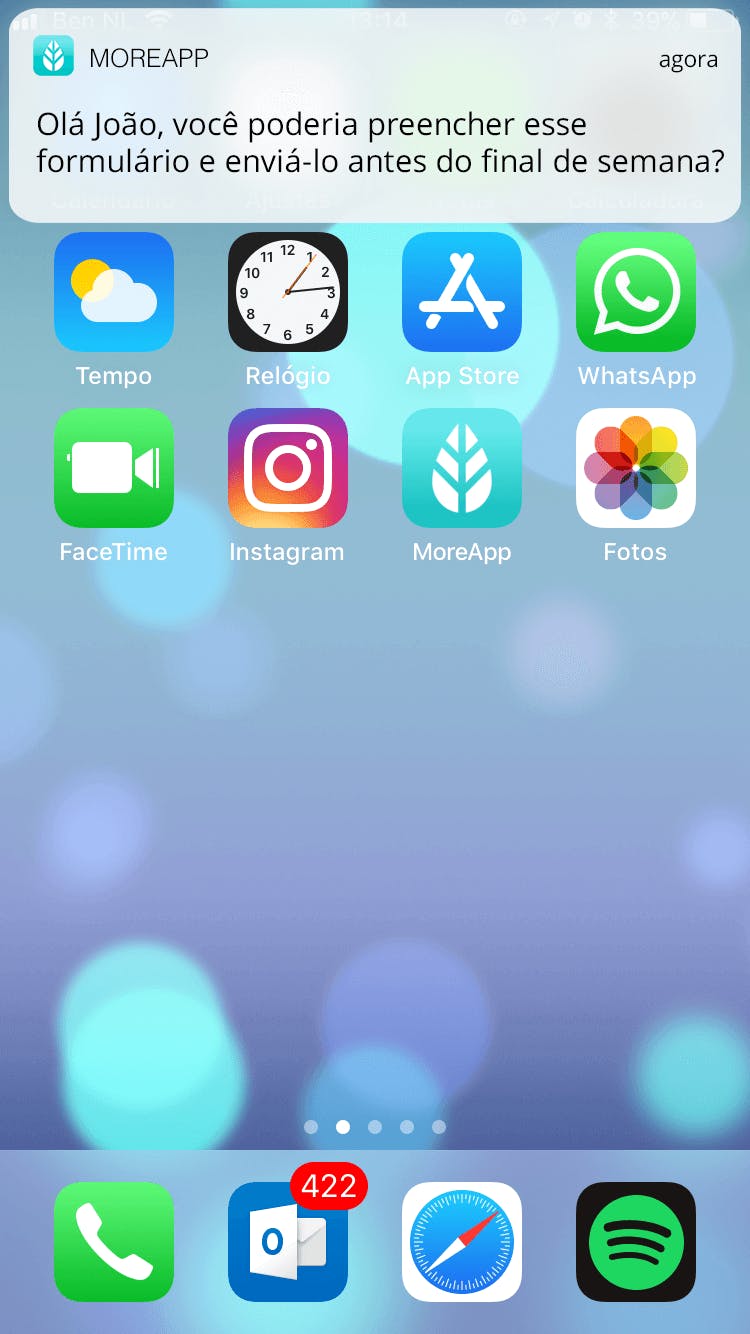Screen dimensions: 750x1334
Task: Launch WhatsApp
Action: pos(636,292)
